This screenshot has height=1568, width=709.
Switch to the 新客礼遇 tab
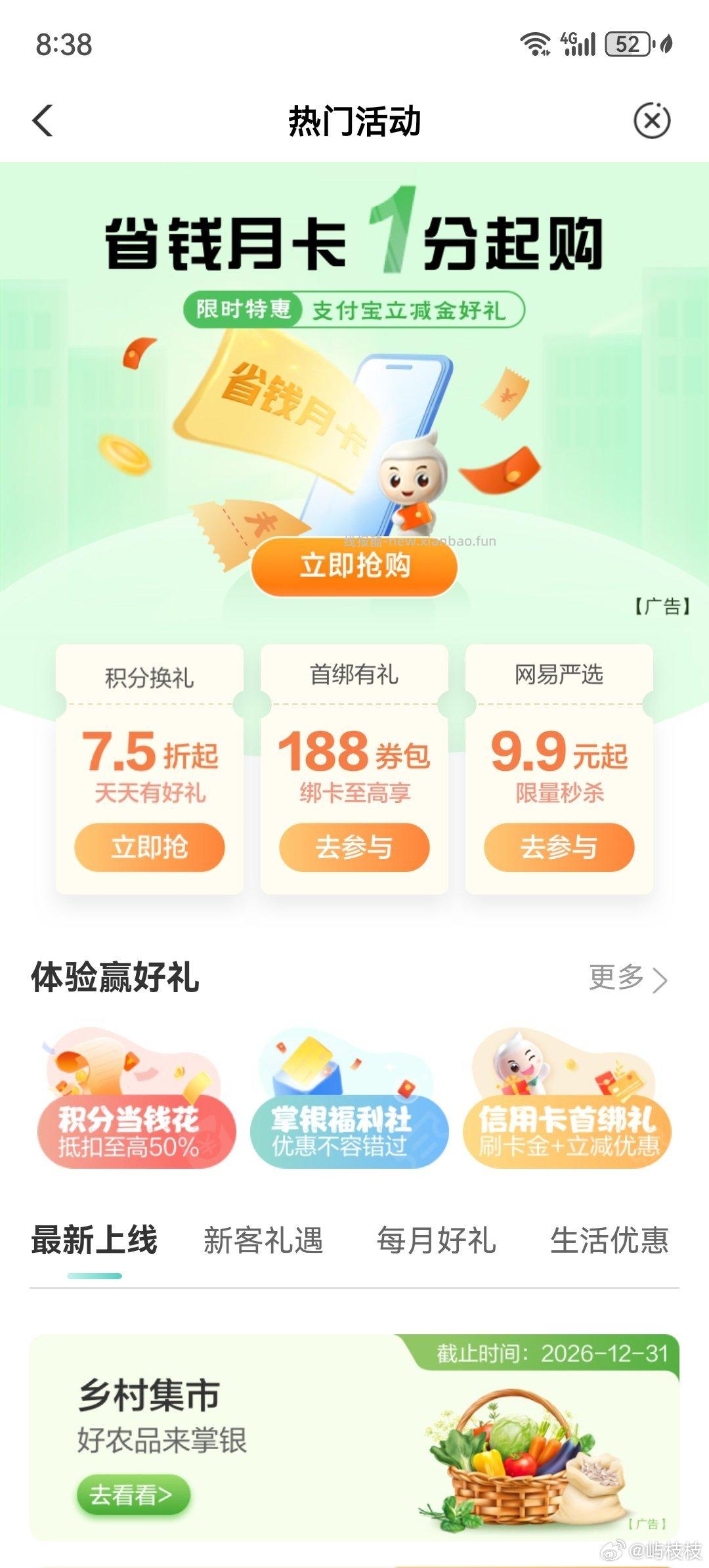(263, 1242)
